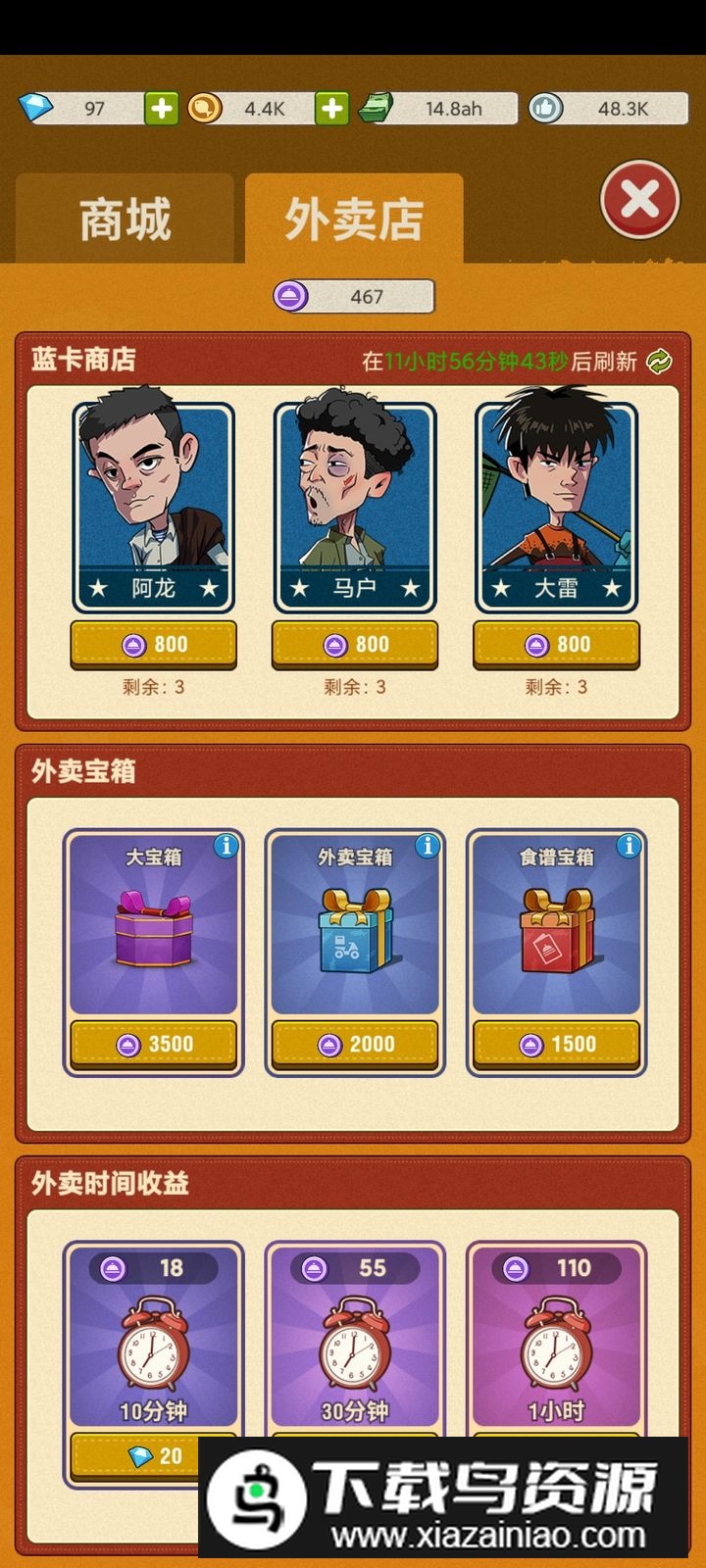Viewport: 706px width, 1568px height.
Task: Select the 外卖店 tab
Action: (x=353, y=219)
